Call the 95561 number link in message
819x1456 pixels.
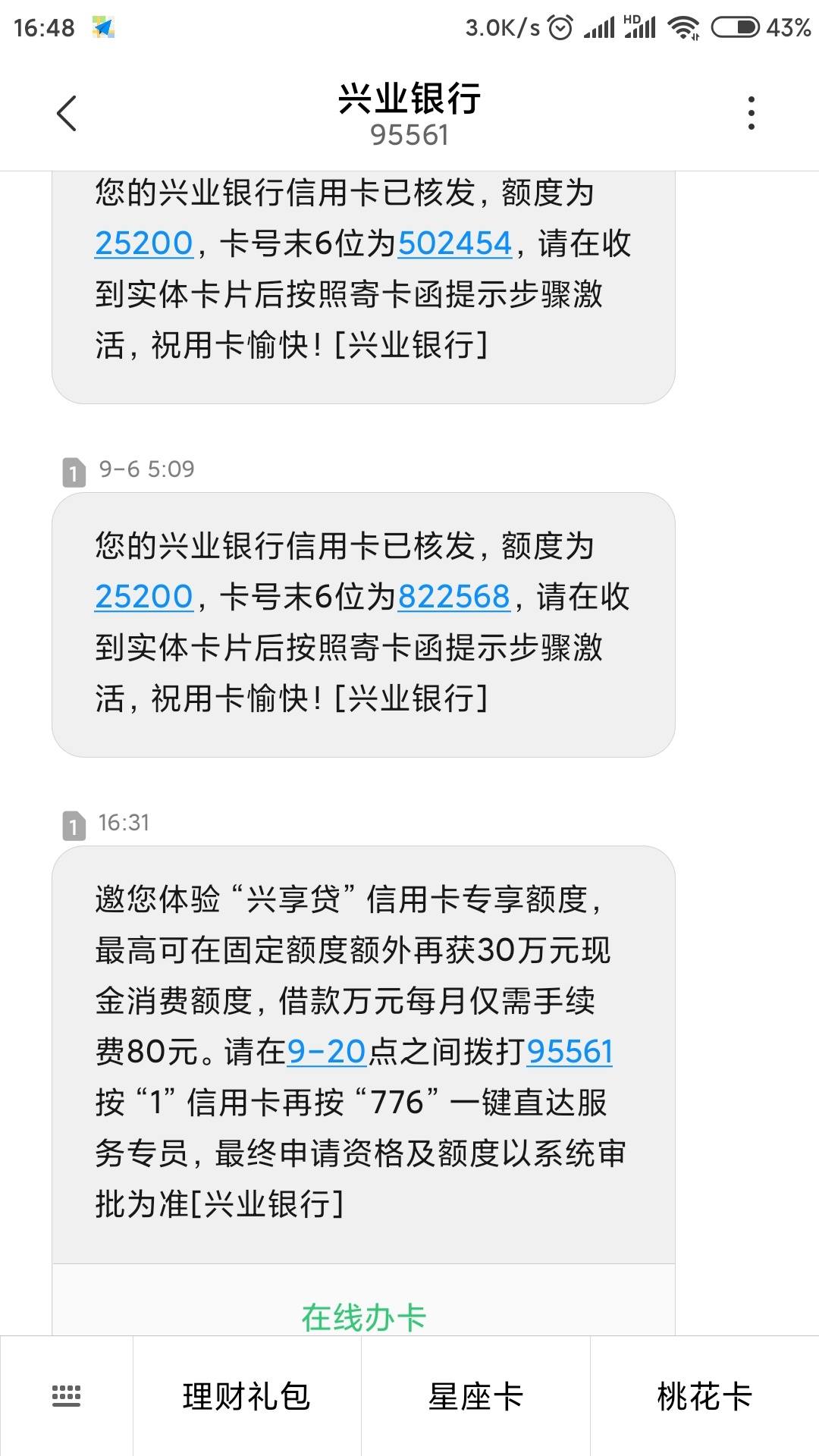coord(570,1052)
